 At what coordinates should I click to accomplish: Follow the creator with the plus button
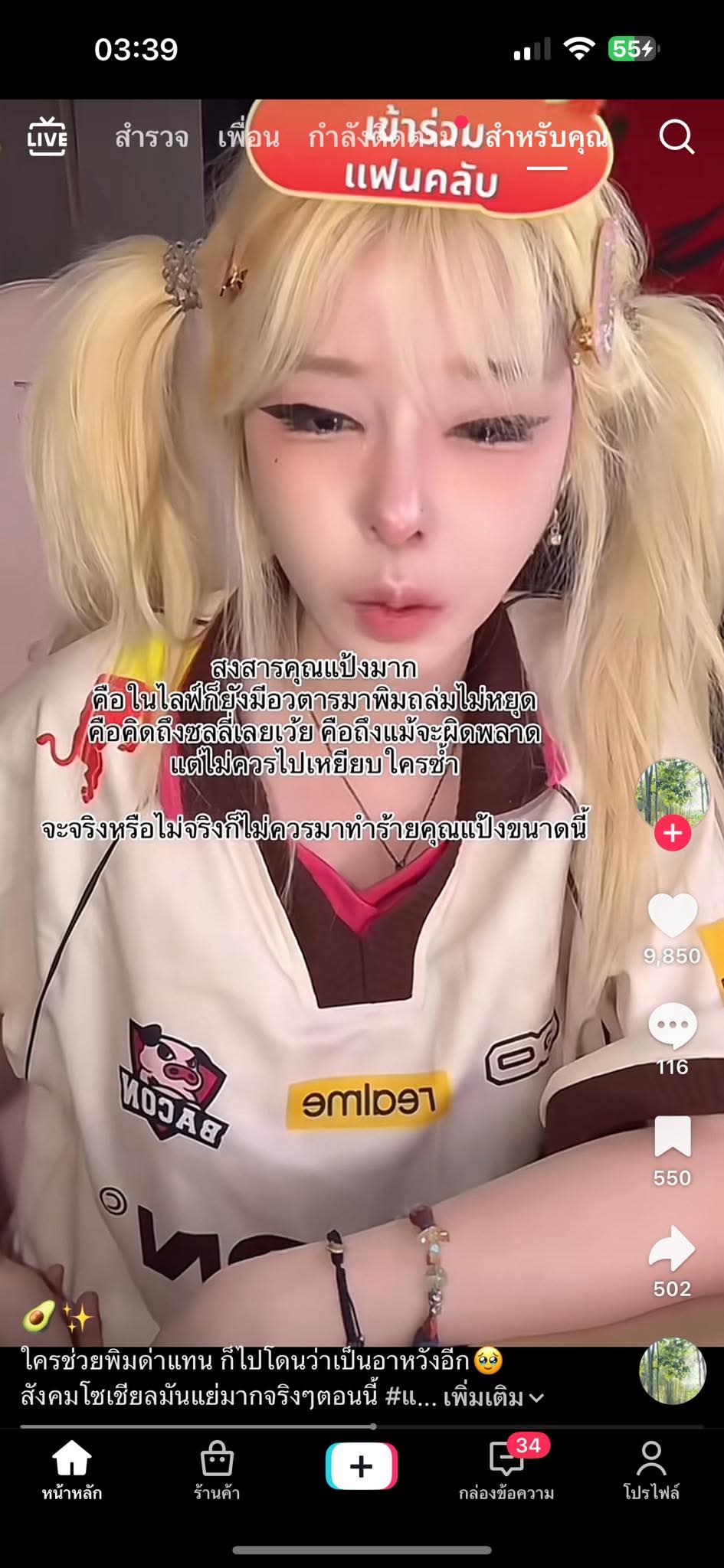[x=672, y=833]
